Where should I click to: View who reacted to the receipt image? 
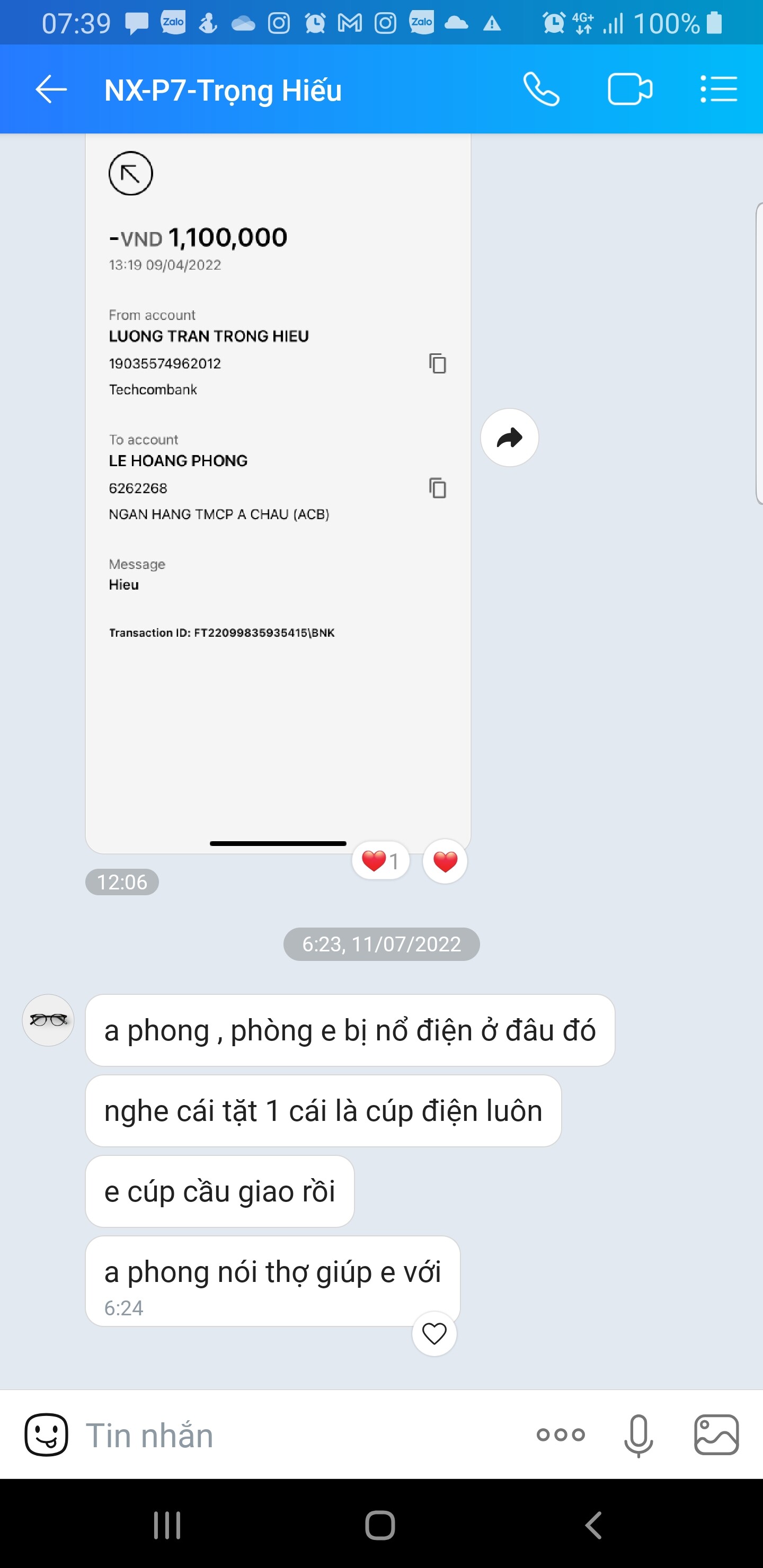point(380,861)
